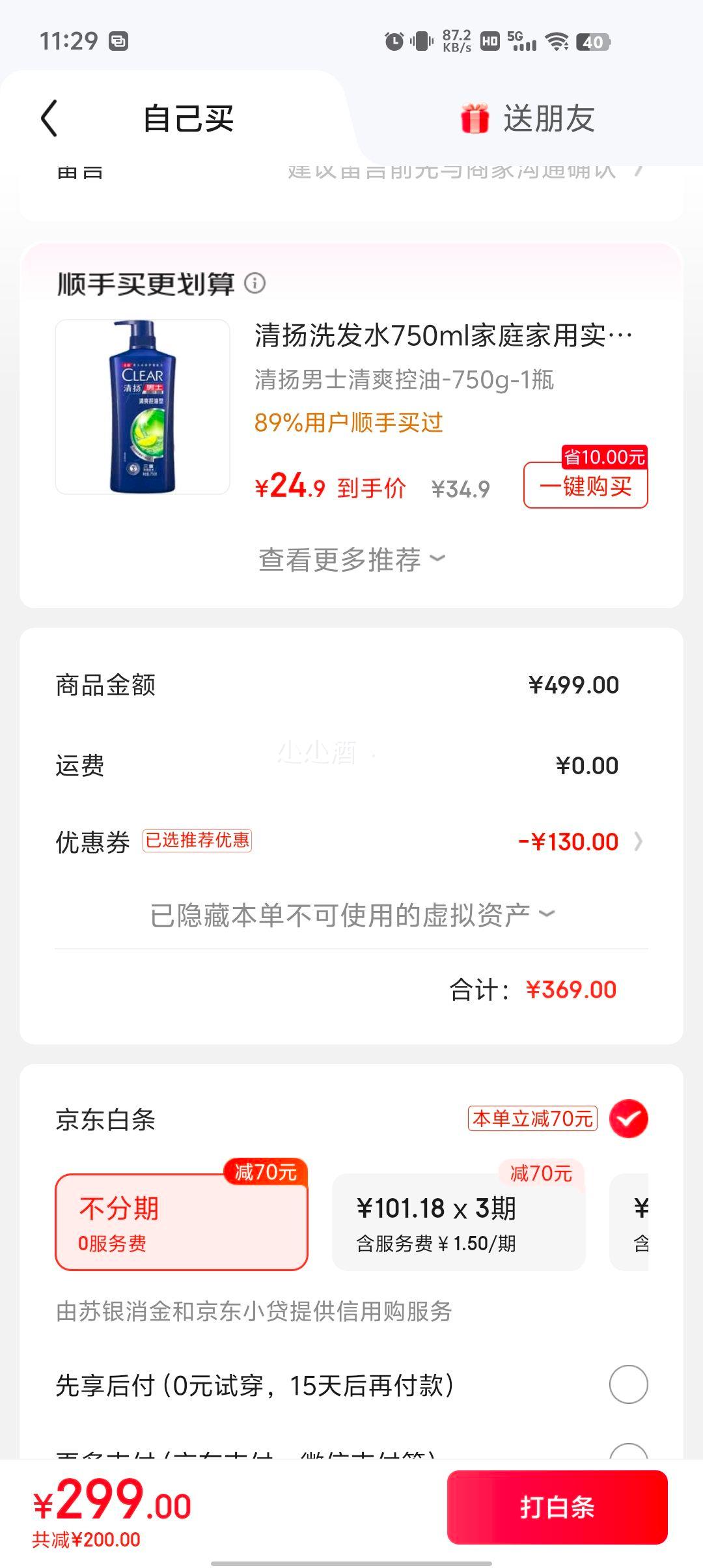This screenshot has height=1568, width=703.
Task: Switch to the 送朋友 tab
Action: (x=528, y=119)
